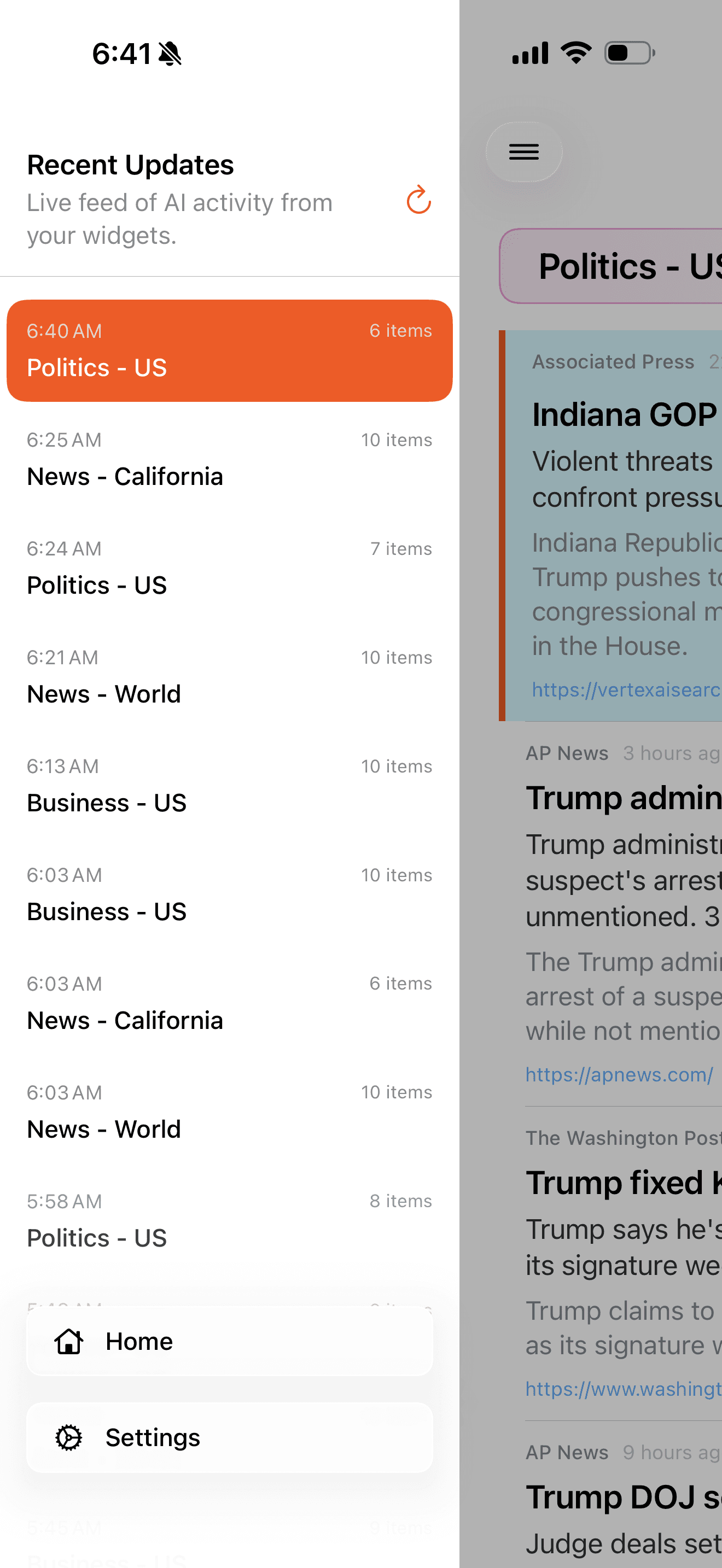This screenshot has width=722, height=1568.
Task: Tap the Wi-Fi status icon
Action: pyautogui.click(x=575, y=52)
